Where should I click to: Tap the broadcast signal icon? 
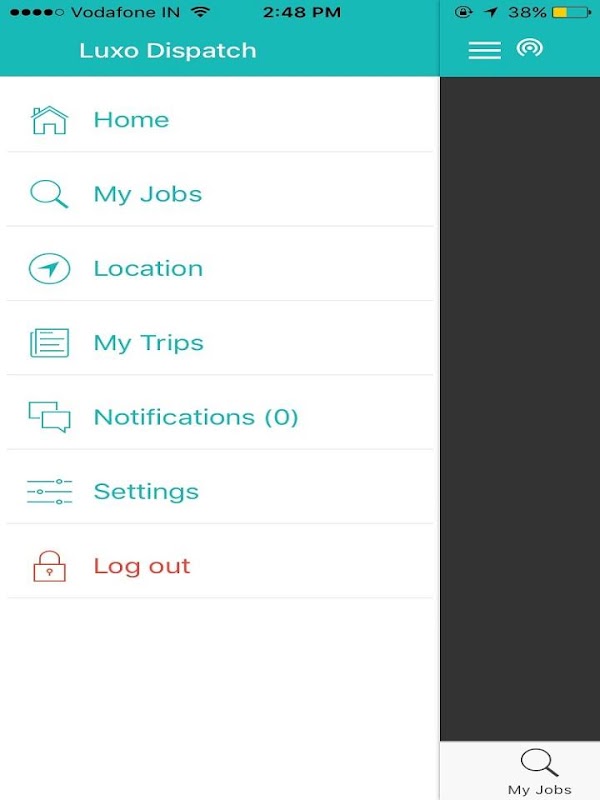(x=530, y=48)
